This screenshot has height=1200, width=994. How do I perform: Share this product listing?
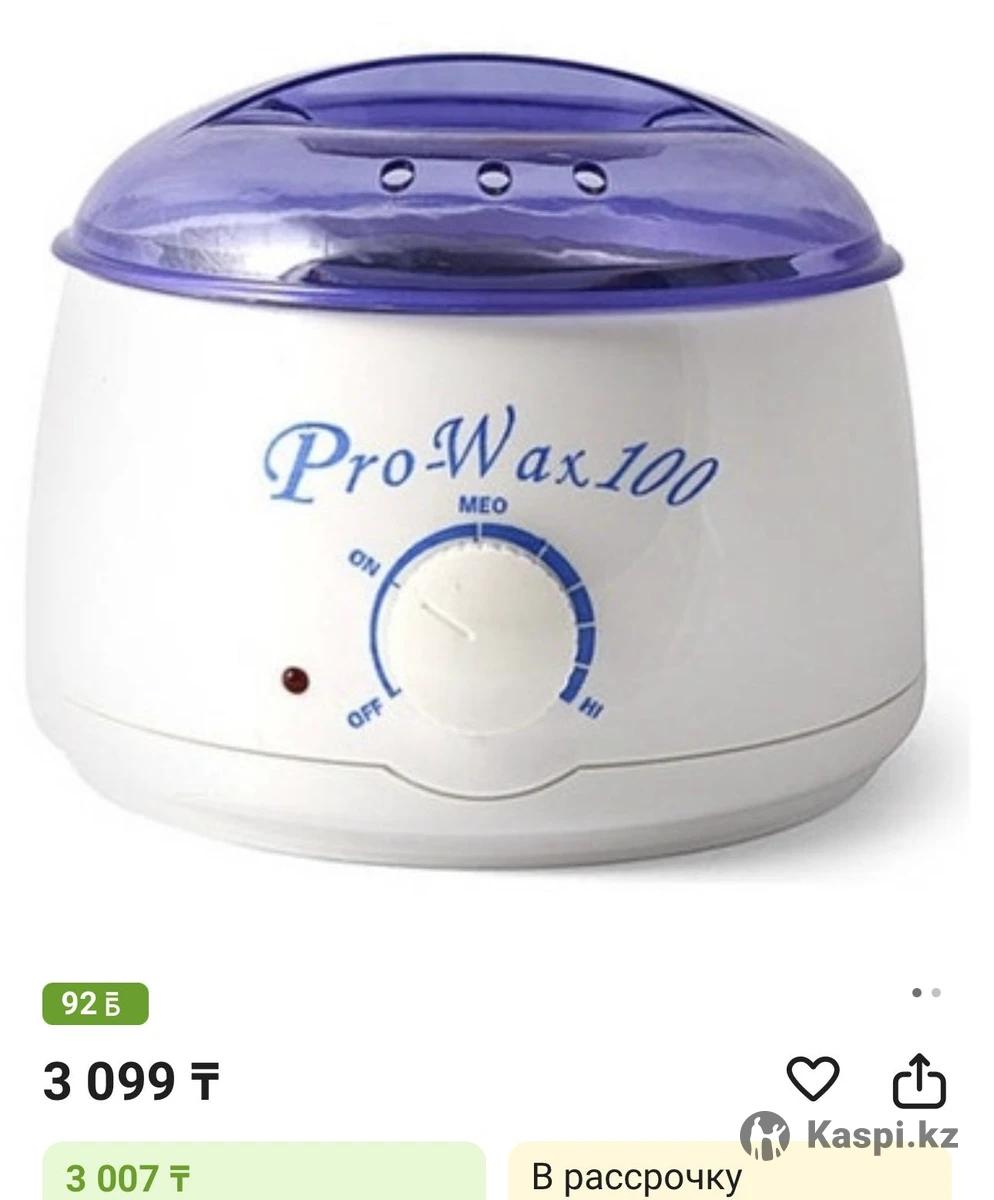point(918,1080)
